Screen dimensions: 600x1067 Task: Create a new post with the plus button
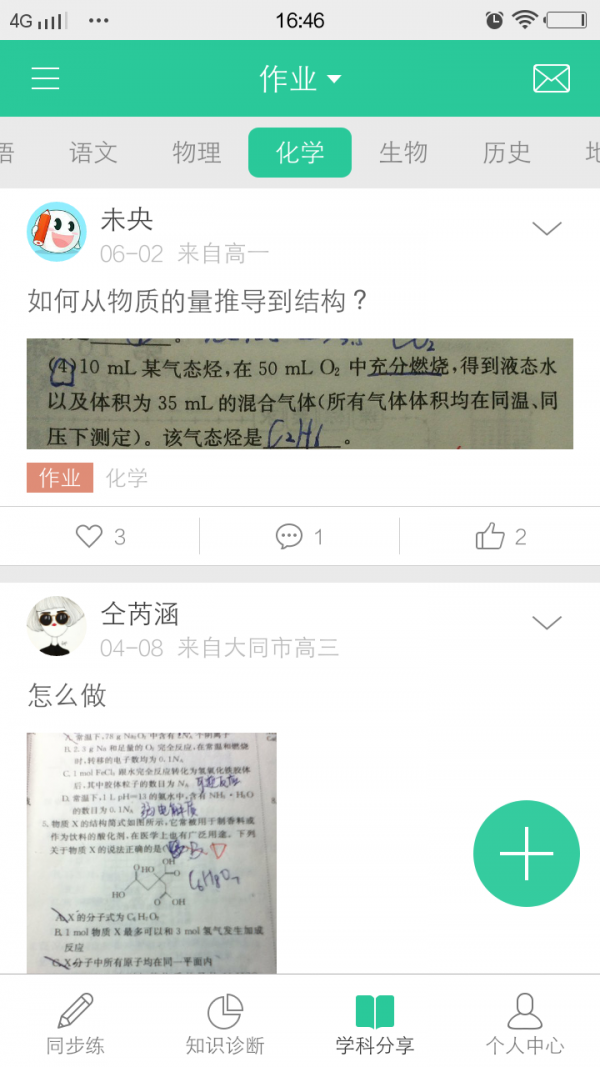(526, 853)
